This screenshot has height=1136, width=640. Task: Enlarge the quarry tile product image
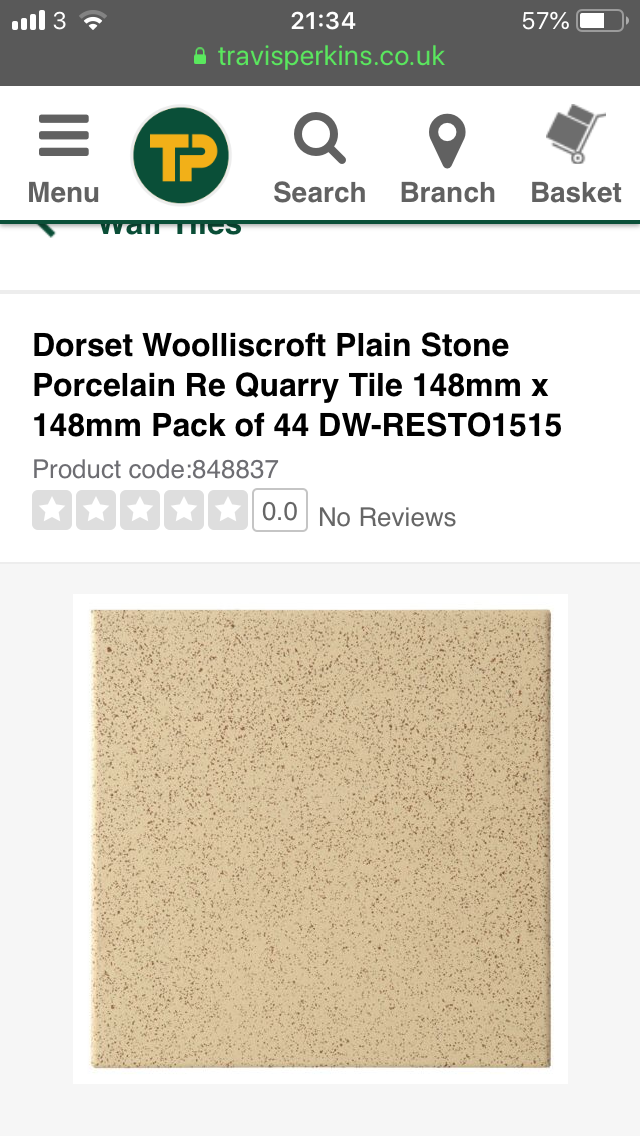tap(320, 838)
